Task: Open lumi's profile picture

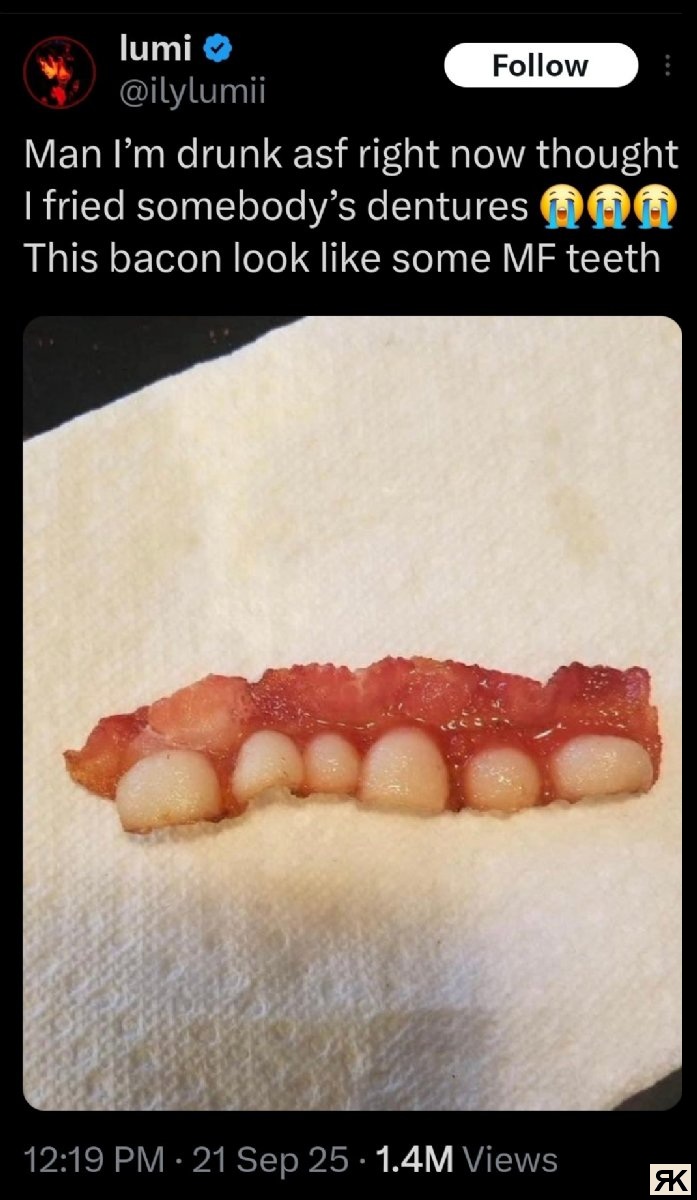Action: [60, 72]
